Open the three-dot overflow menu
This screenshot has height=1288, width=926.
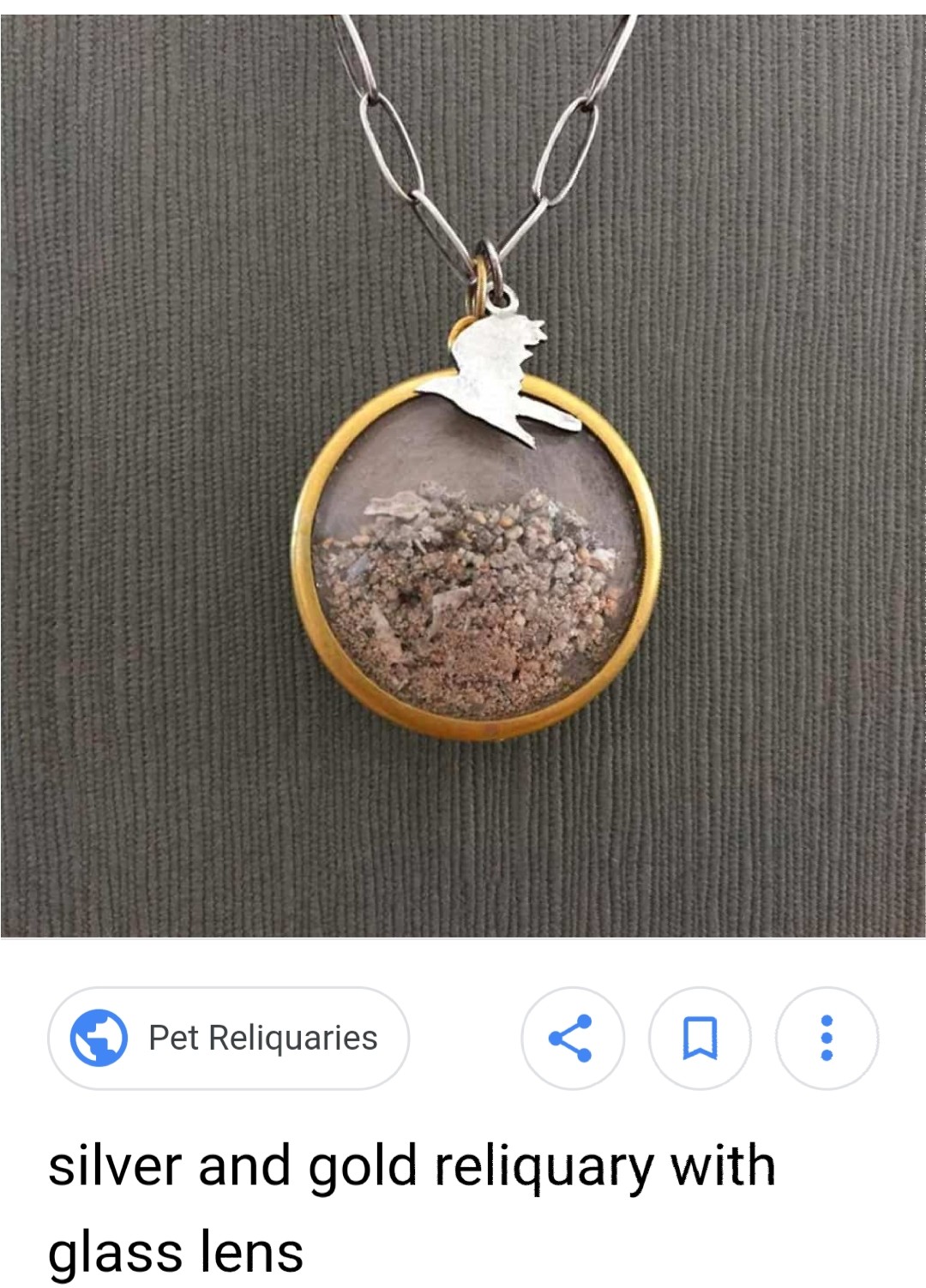[x=827, y=1038]
